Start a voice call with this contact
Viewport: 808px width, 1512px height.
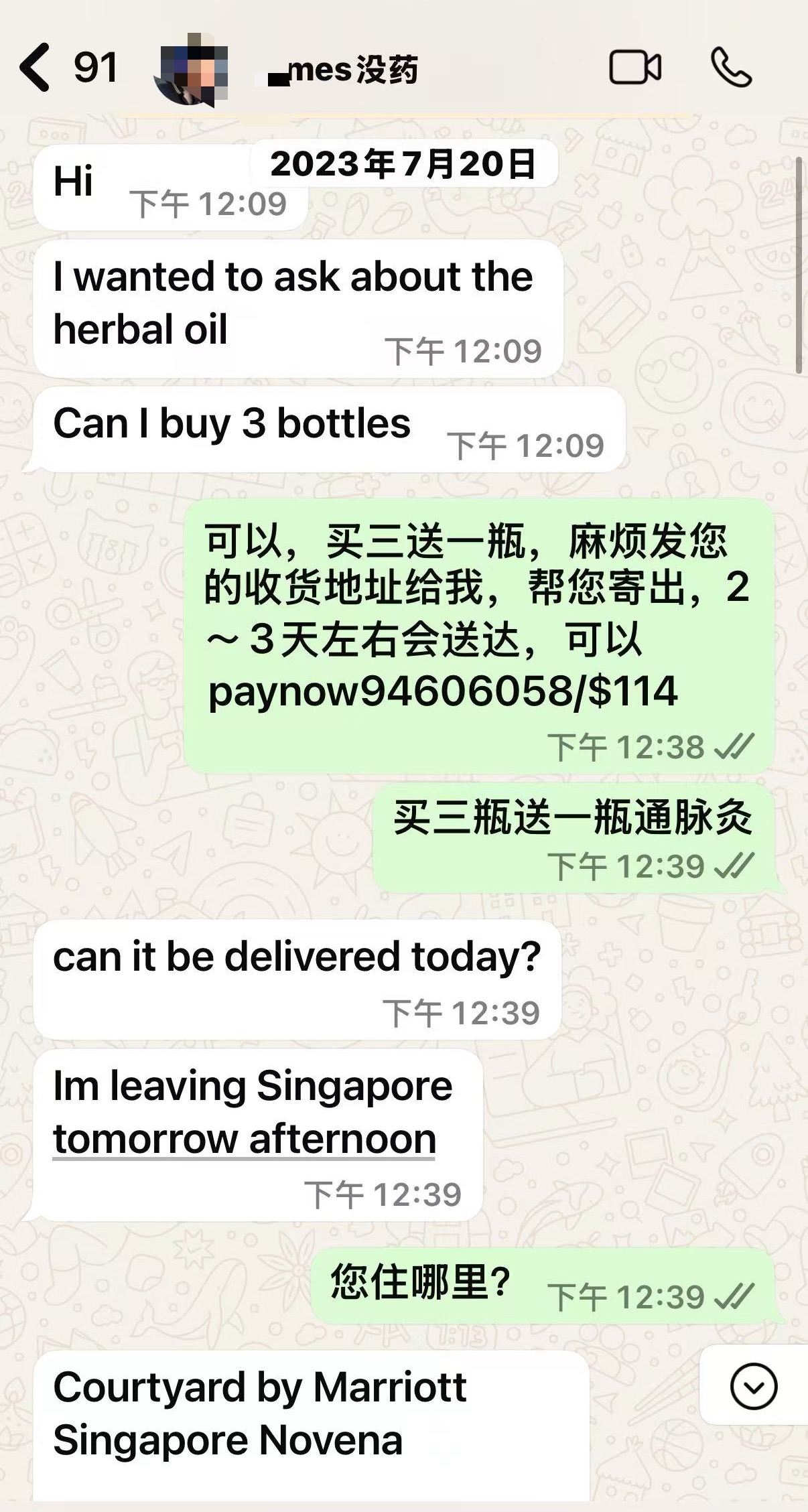(x=732, y=68)
